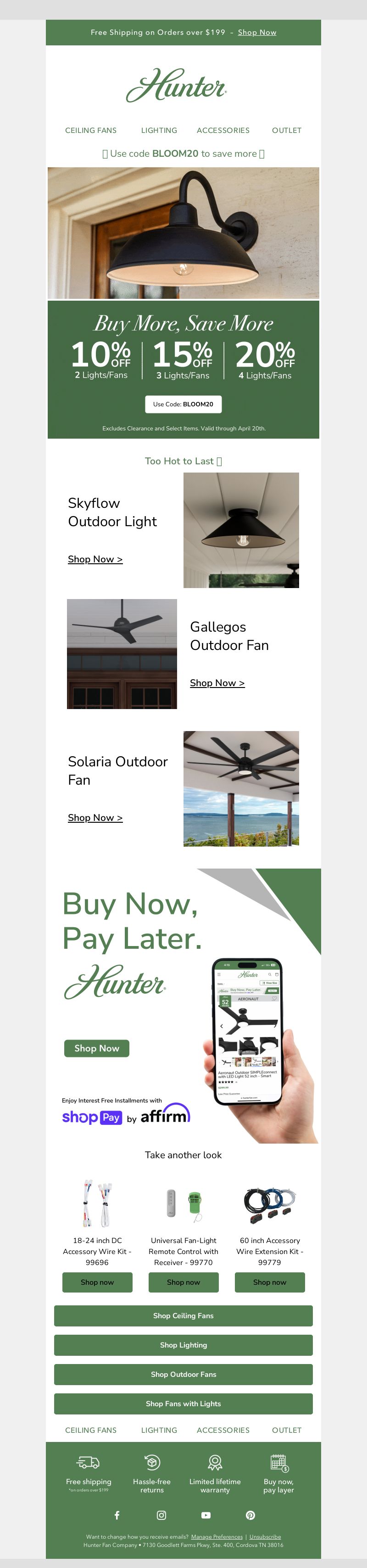367x1568 pixels.
Task: Shop the 60 inch Accessory Wire Extension Kit
Action: [x=269, y=1282]
